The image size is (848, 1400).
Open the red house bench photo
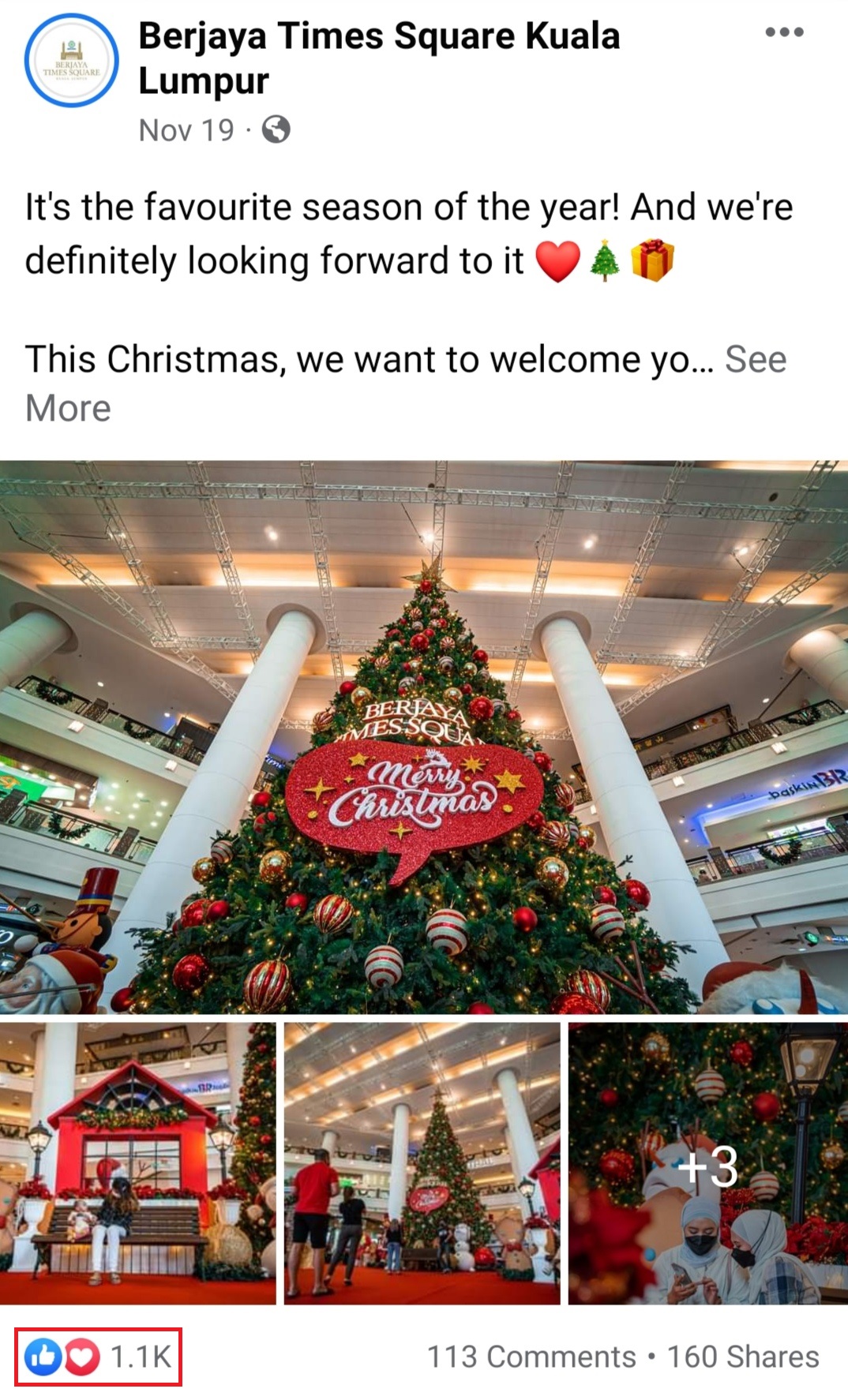point(137,1162)
